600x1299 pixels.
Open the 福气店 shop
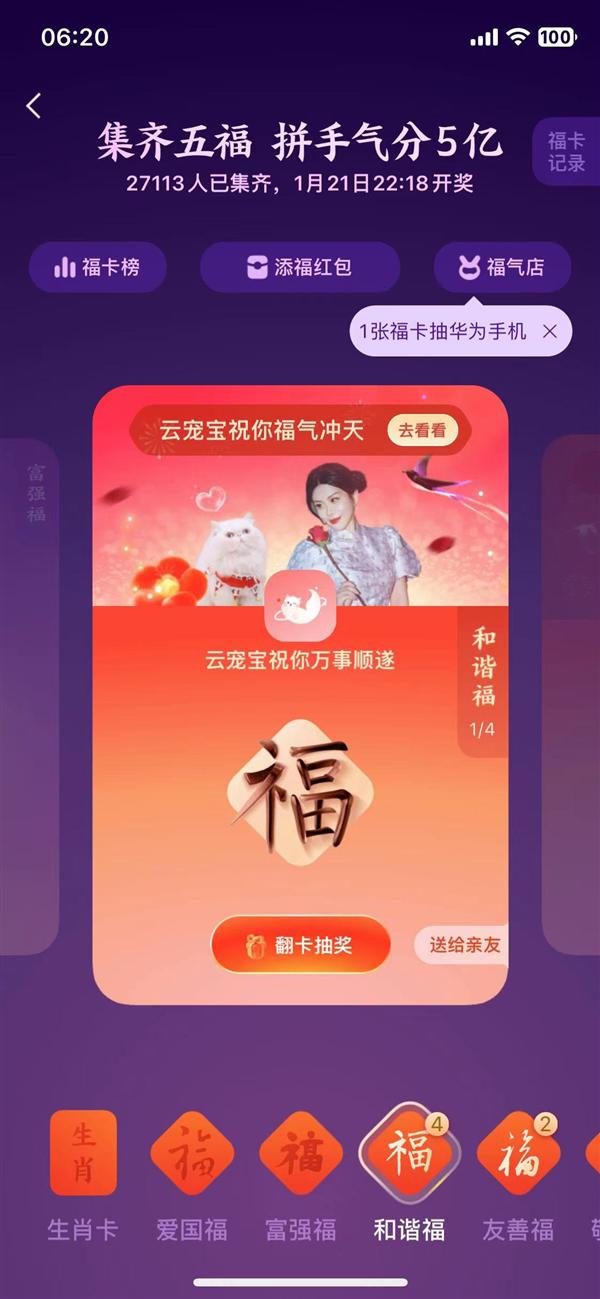[502, 268]
